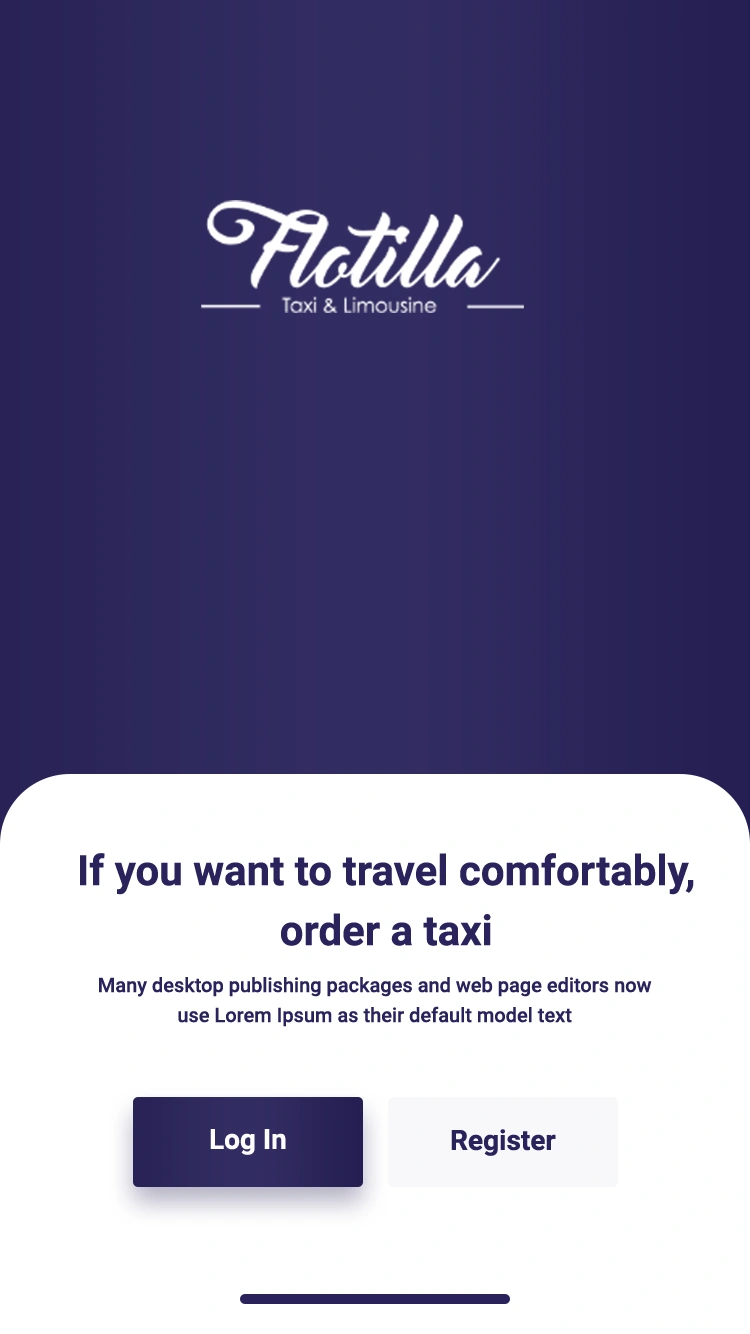Select the "Taxi & Limousine" tagline
Viewport: 750px width, 1334px height.
[x=360, y=307]
